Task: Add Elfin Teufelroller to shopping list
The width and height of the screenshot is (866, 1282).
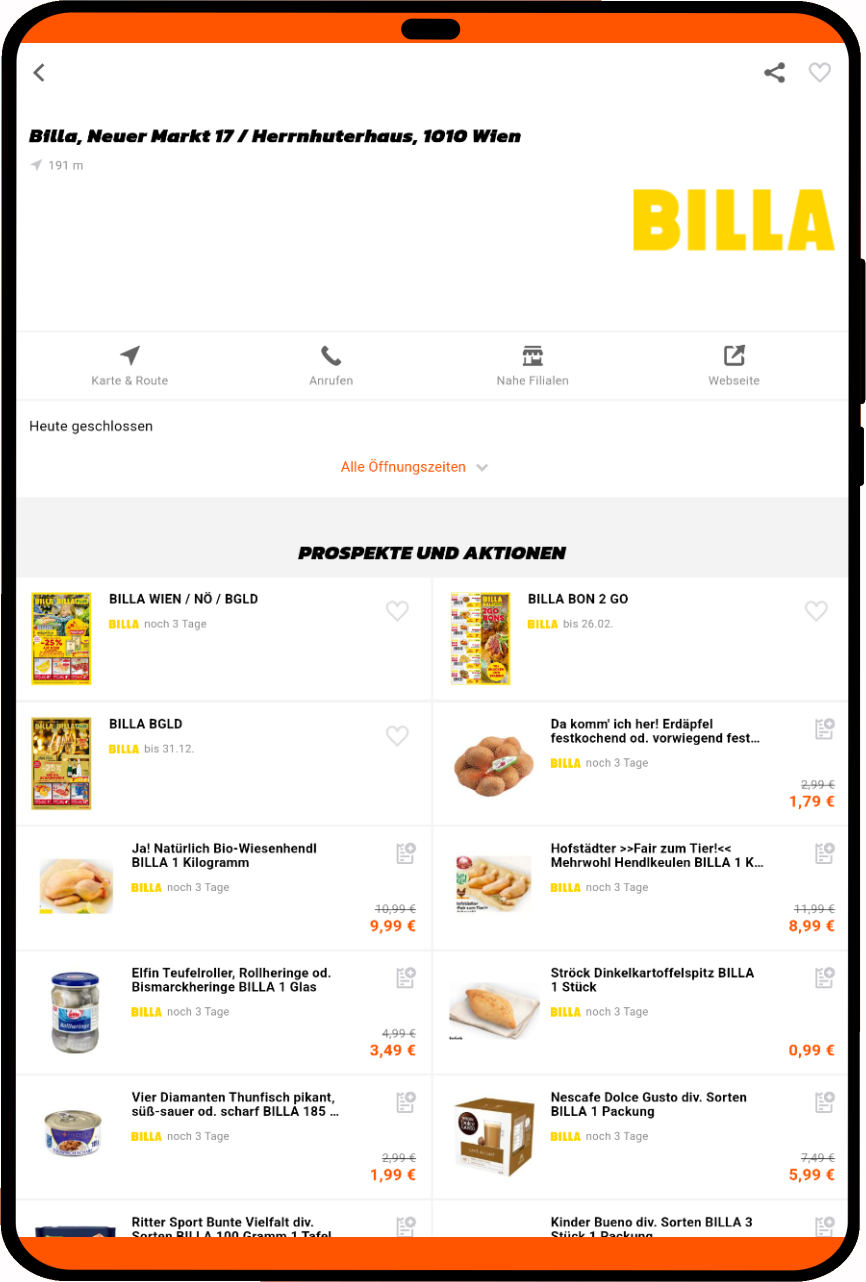Action: tap(405, 977)
